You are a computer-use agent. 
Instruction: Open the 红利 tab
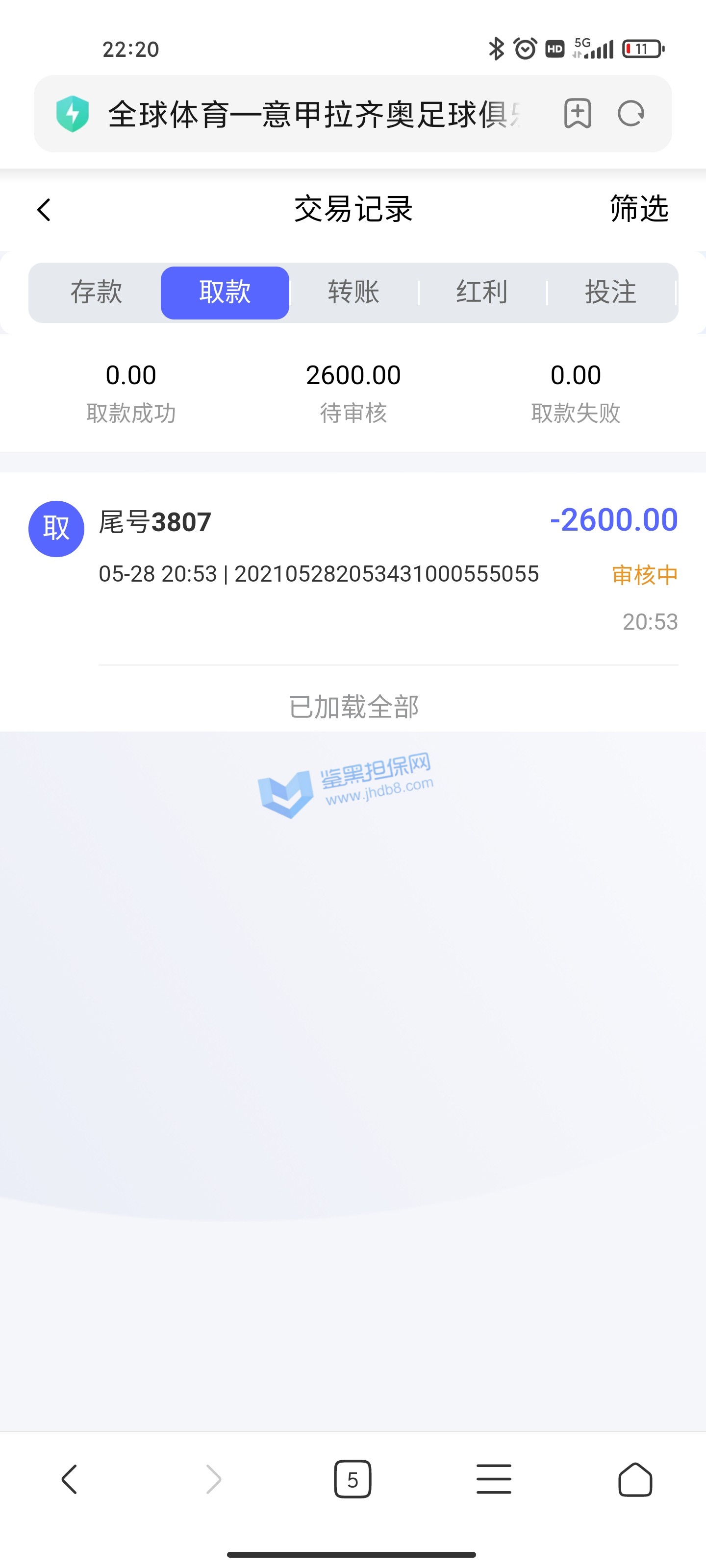click(482, 292)
